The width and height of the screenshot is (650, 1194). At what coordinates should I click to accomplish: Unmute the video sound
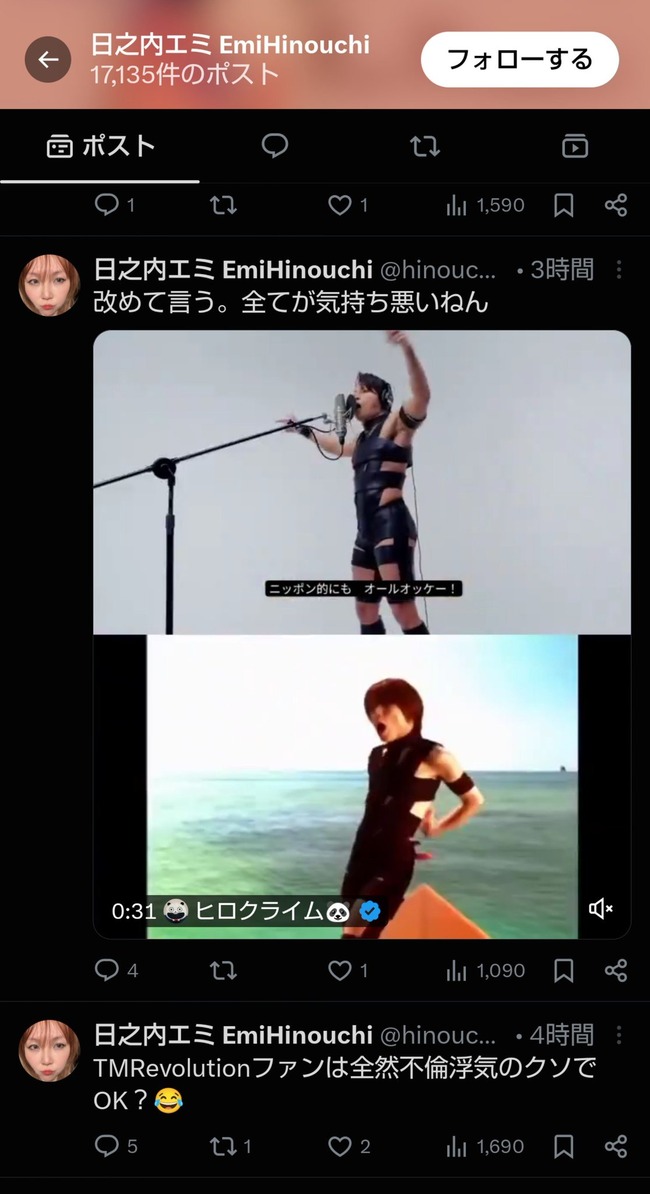601,908
